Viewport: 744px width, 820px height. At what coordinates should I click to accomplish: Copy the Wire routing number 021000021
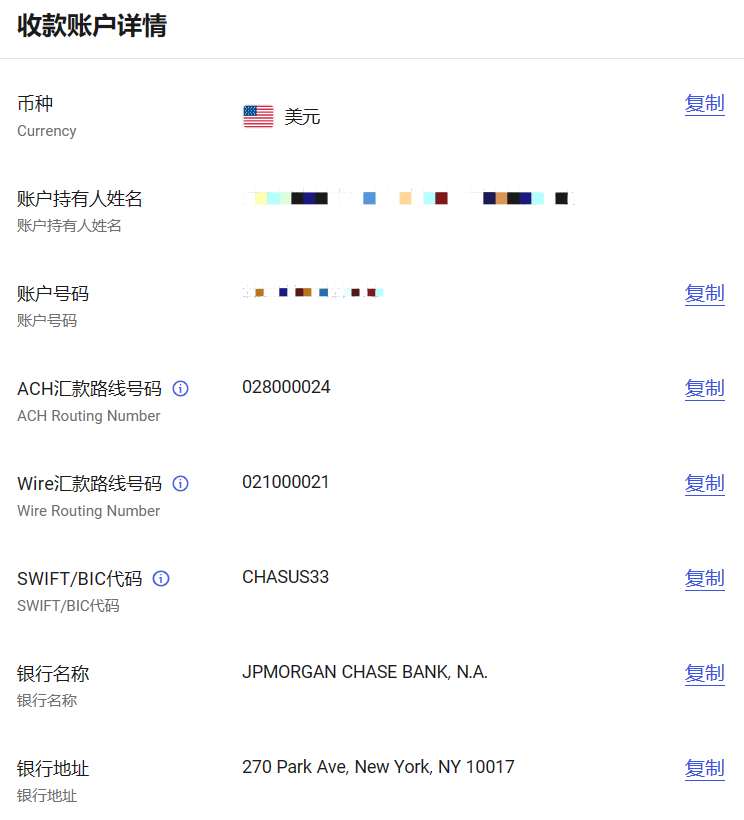click(x=704, y=483)
